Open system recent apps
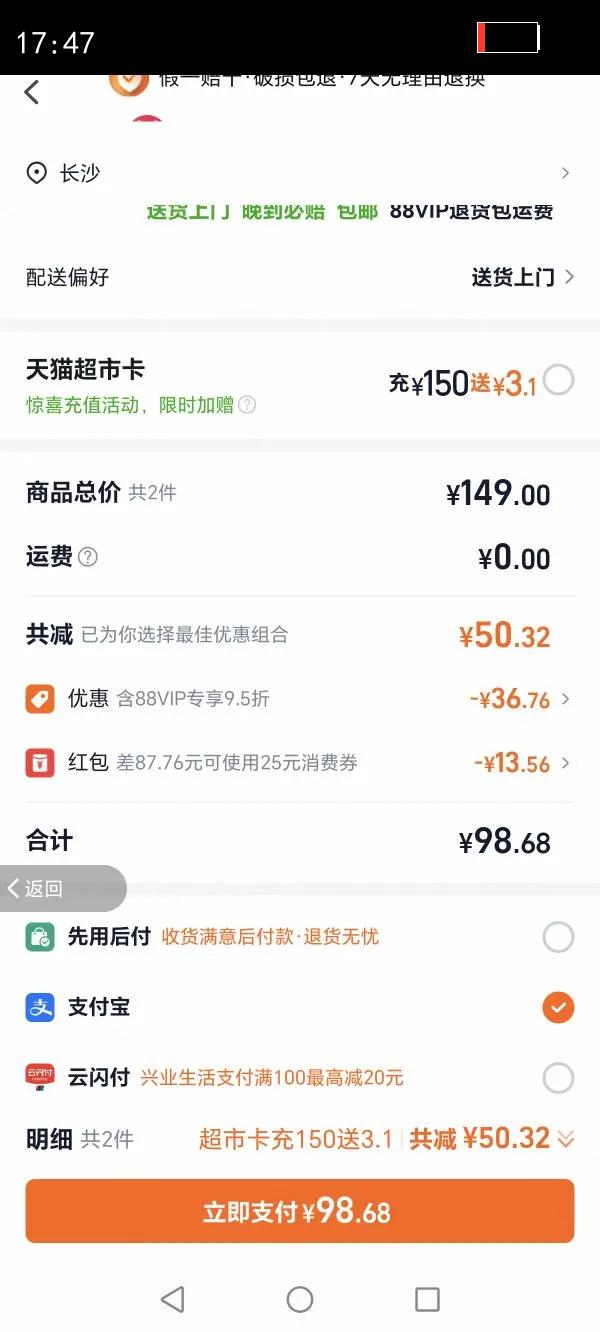The width and height of the screenshot is (600, 1332). pyautogui.click(x=427, y=1299)
